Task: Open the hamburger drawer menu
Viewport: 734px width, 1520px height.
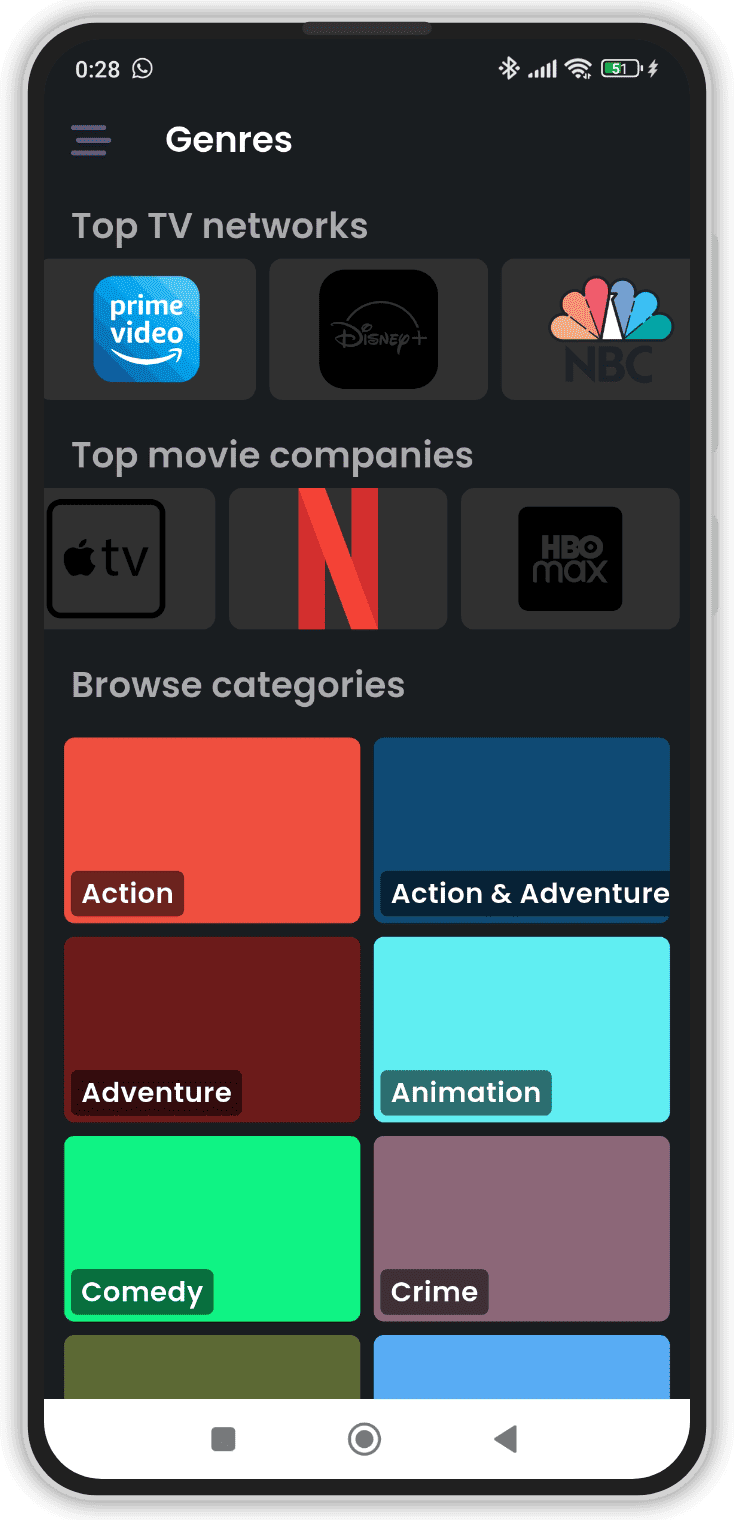Action: (90, 140)
